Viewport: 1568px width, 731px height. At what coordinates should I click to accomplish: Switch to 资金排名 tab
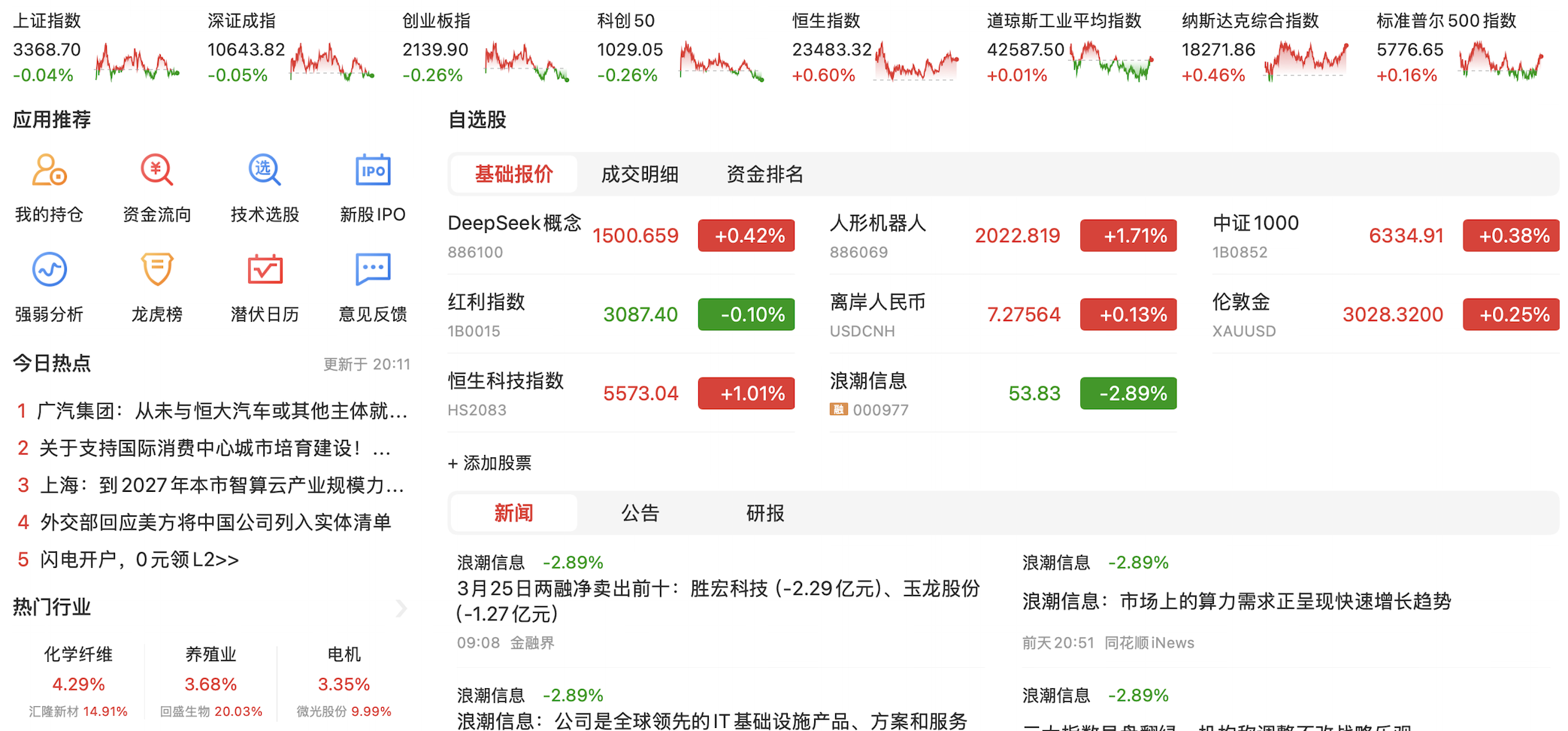(764, 174)
